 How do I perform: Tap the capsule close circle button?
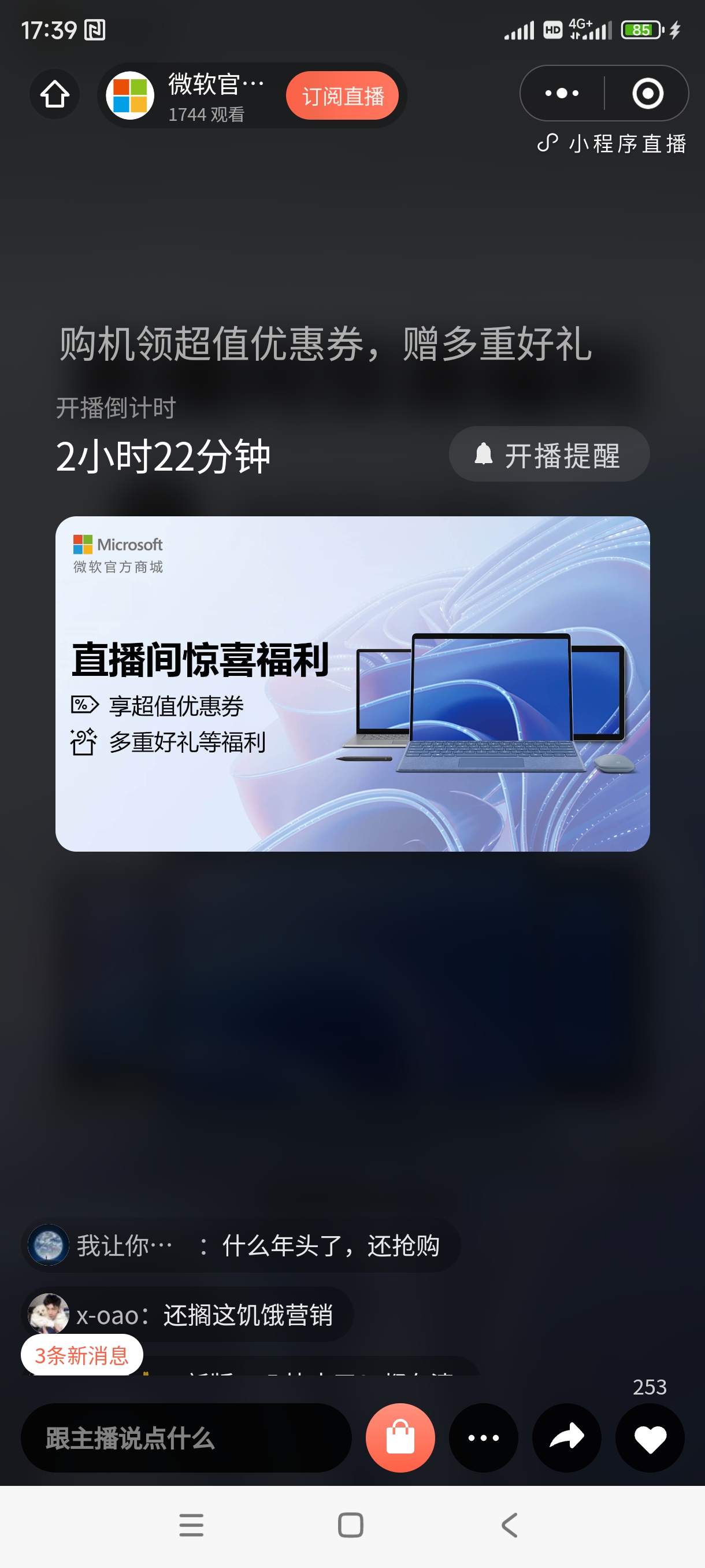coord(648,94)
